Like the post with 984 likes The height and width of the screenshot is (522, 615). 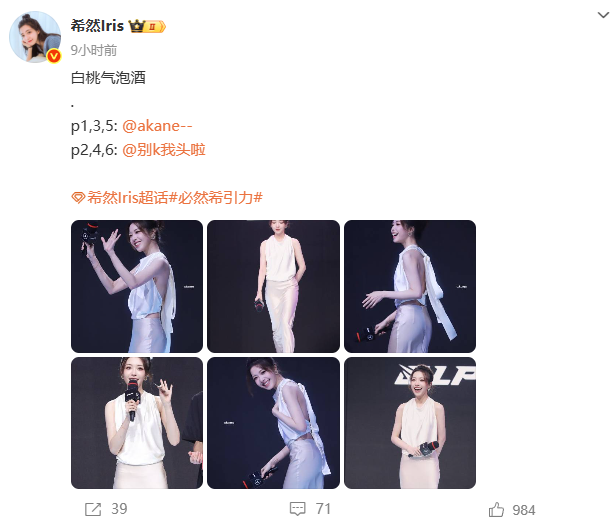513,509
